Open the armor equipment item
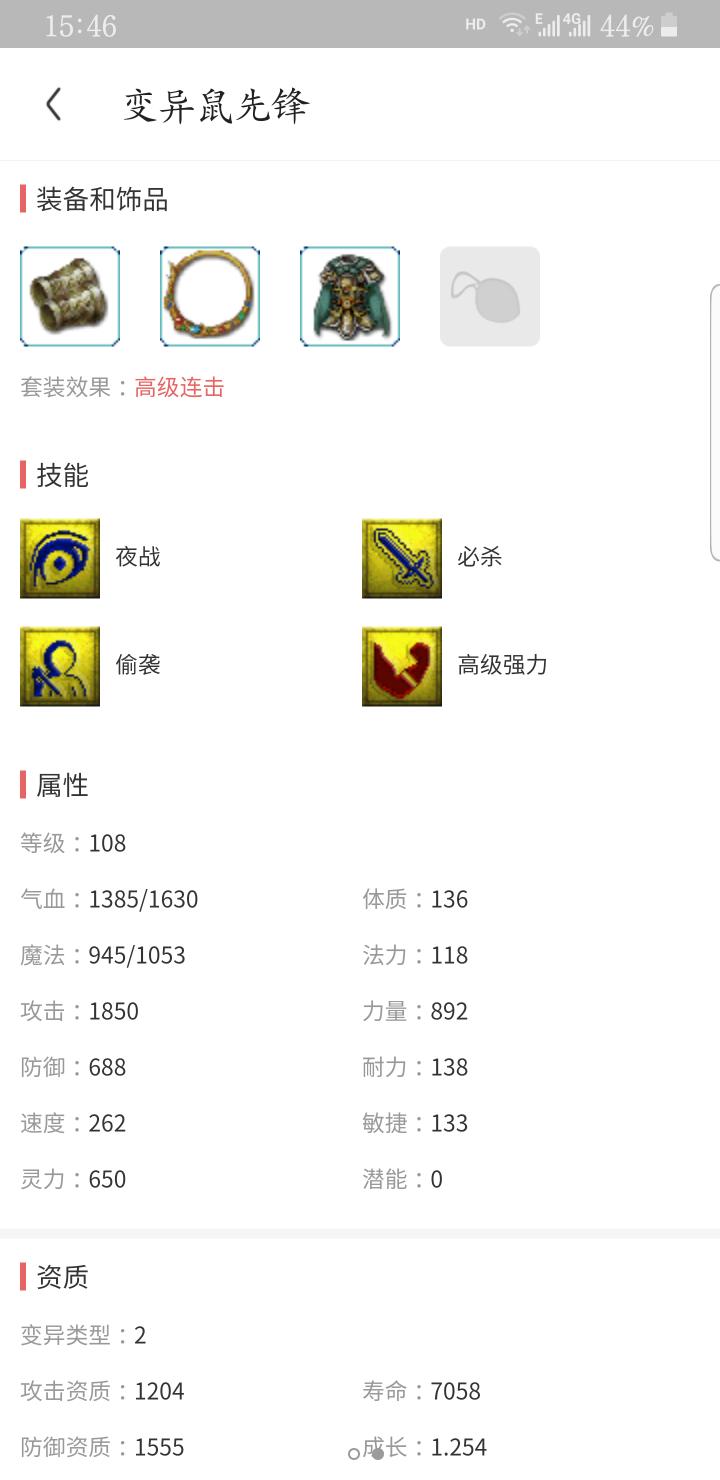Screen dimensions: 720x1480 (350, 297)
